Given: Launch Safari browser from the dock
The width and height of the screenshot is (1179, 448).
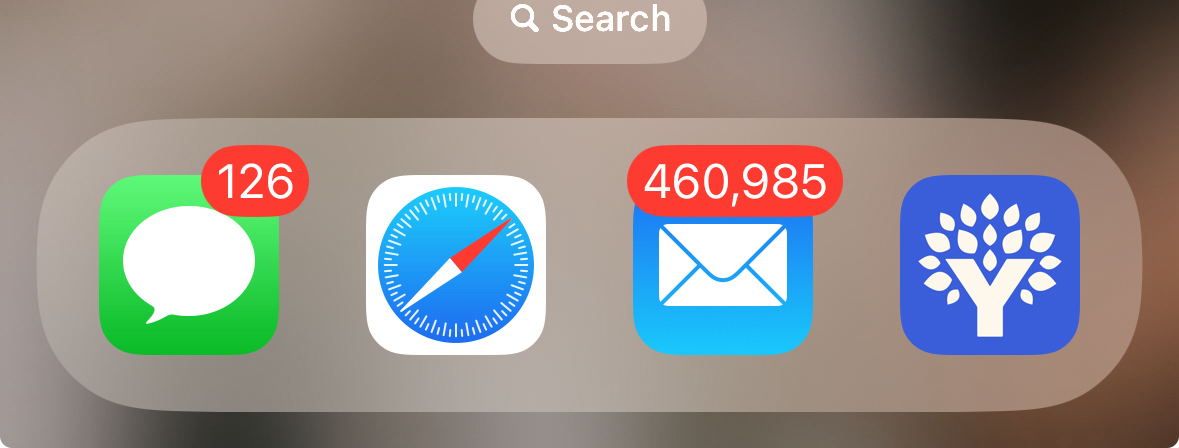Looking at the screenshot, I should coord(455,265).
